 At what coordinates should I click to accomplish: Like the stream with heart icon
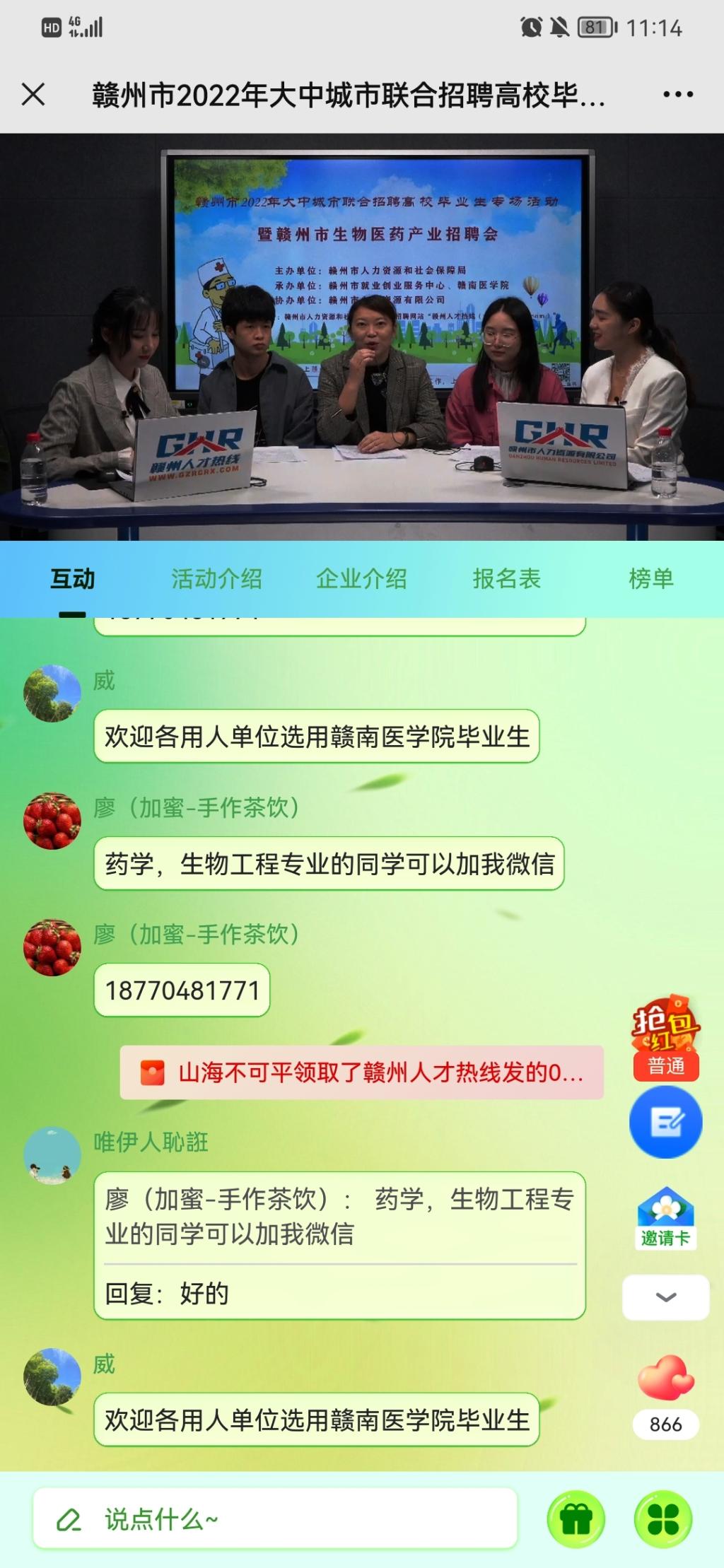click(x=665, y=1377)
